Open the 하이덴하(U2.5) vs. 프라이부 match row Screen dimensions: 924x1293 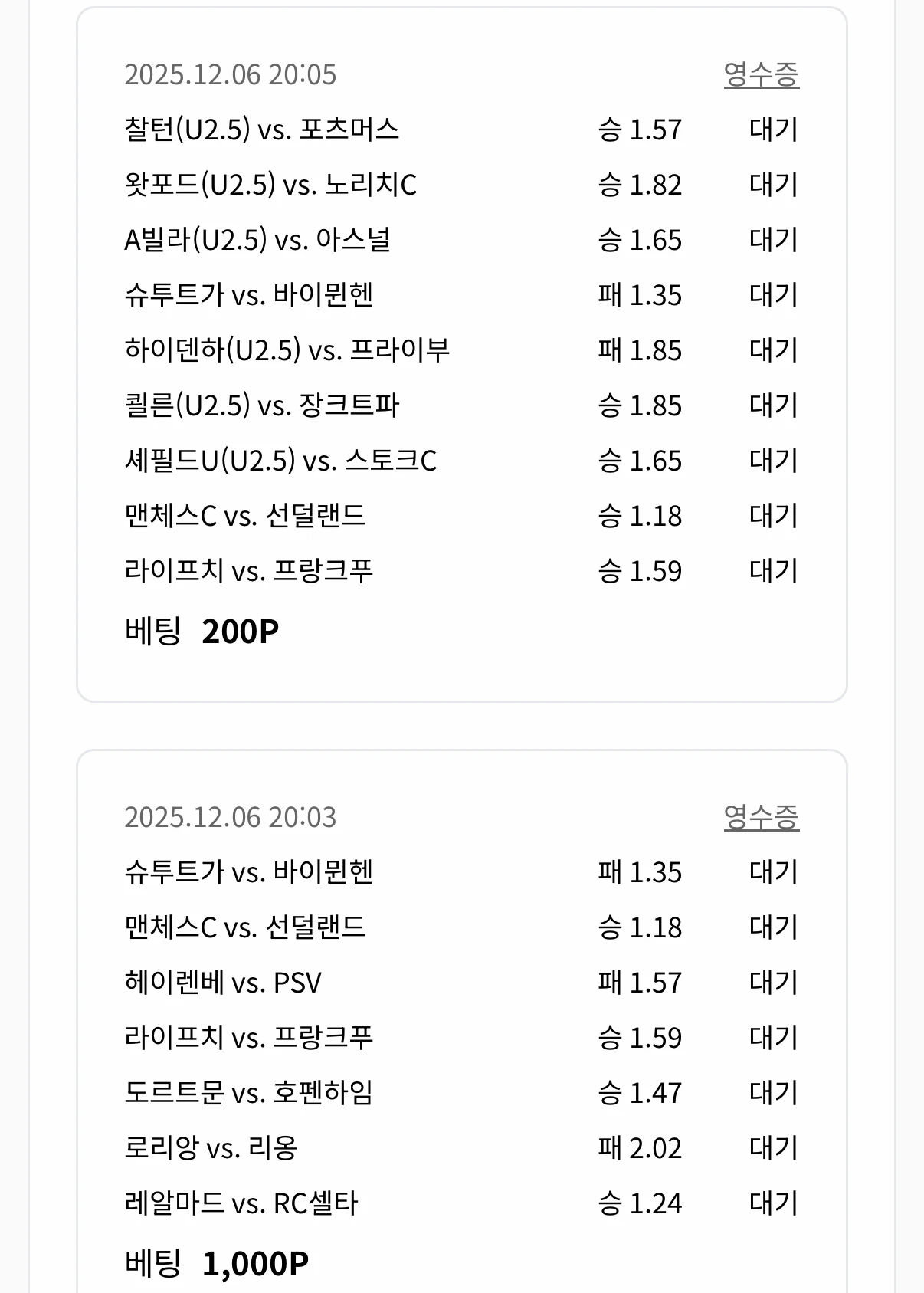290,350
